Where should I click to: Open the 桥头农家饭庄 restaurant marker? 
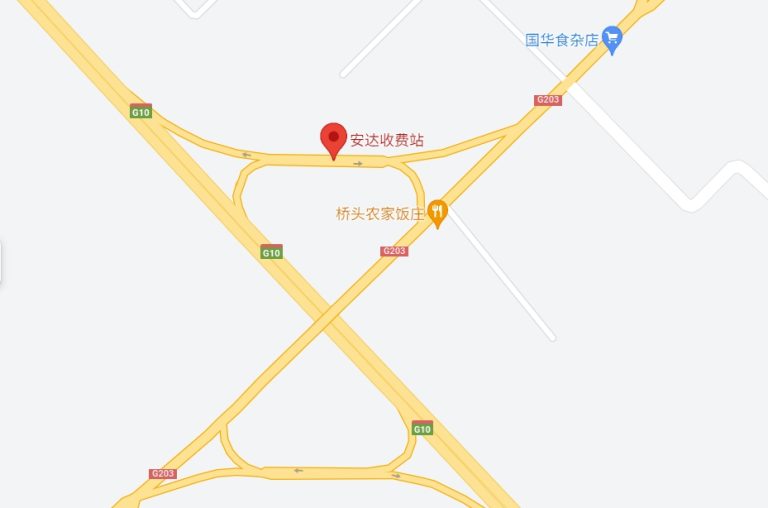pyautogui.click(x=437, y=212)
